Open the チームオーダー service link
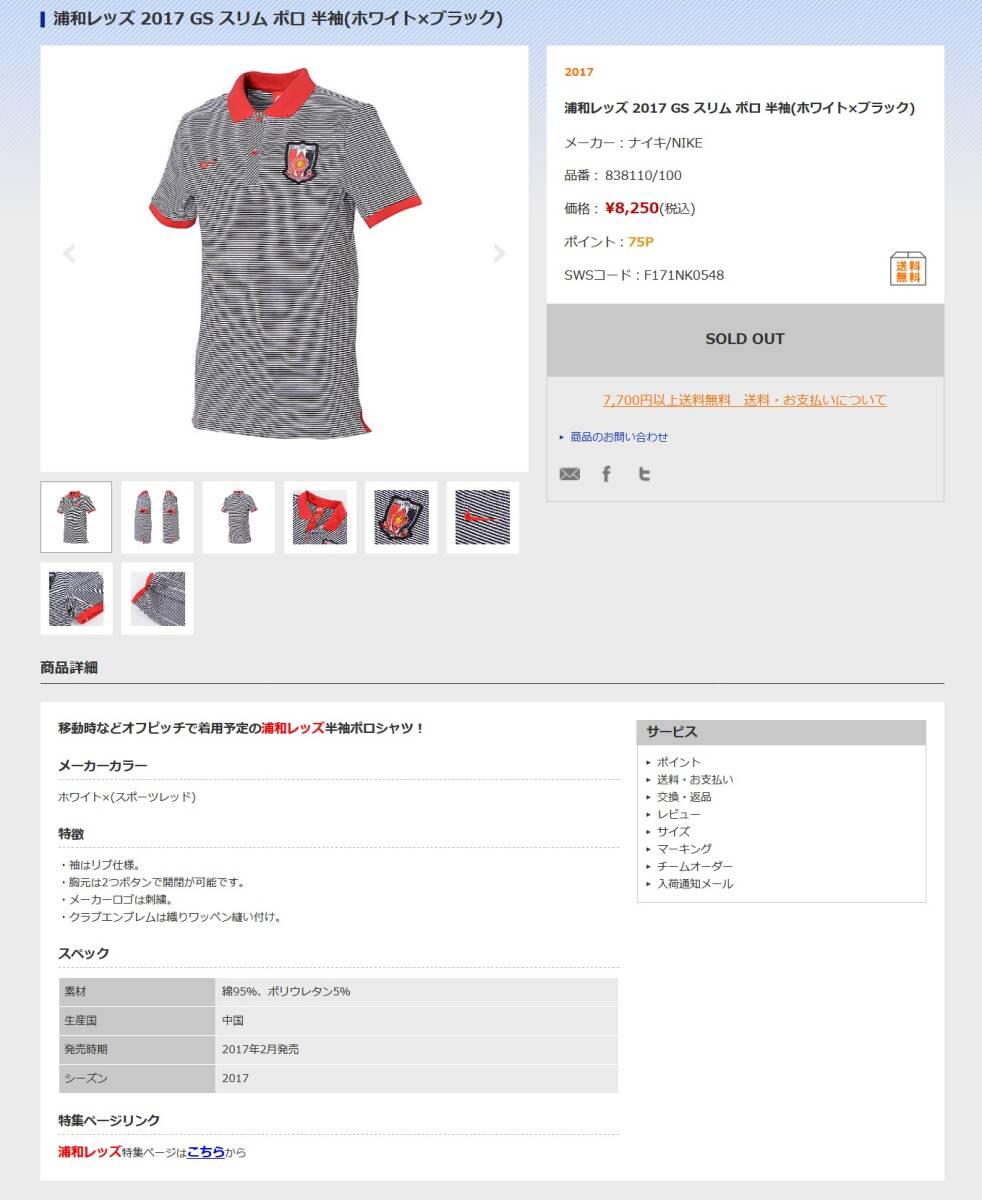 click(694, 866)
